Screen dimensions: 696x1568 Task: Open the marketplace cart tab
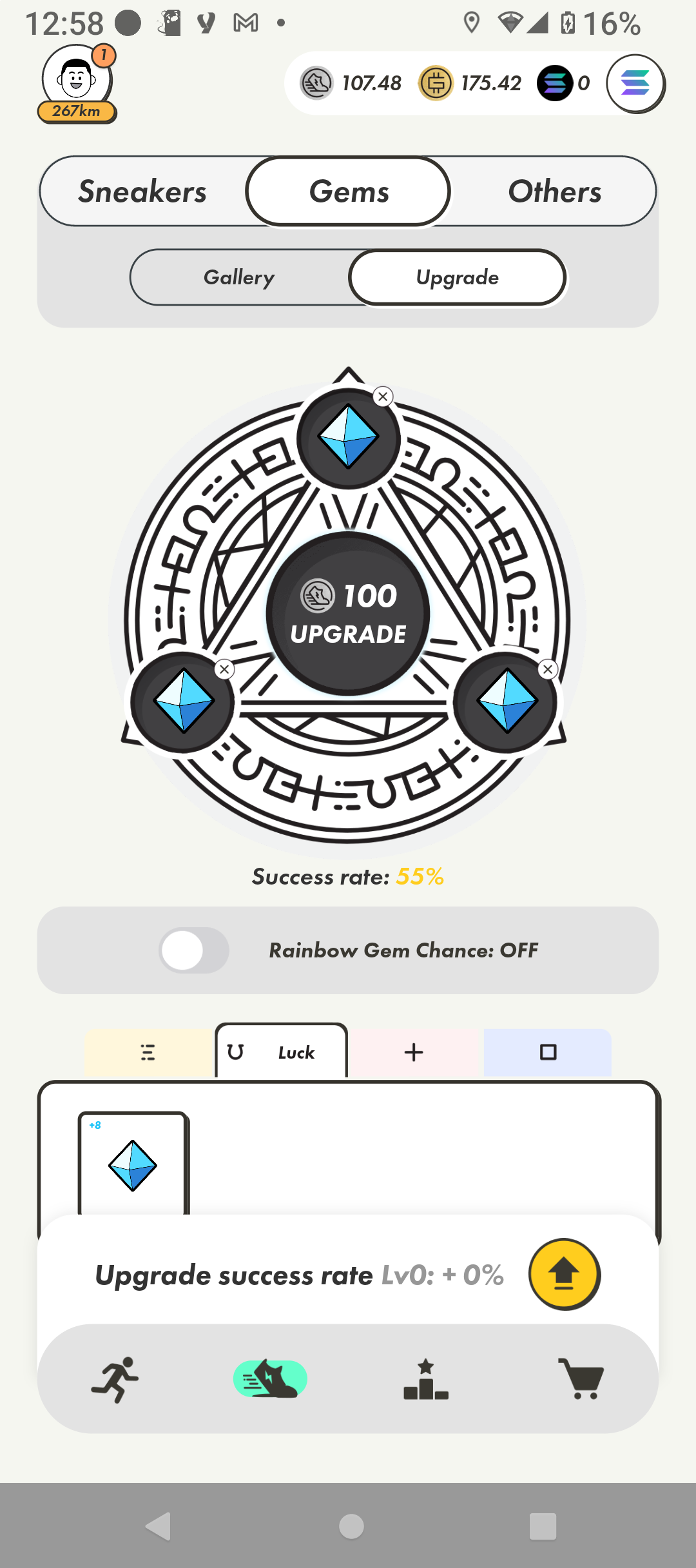(581, 1380)
